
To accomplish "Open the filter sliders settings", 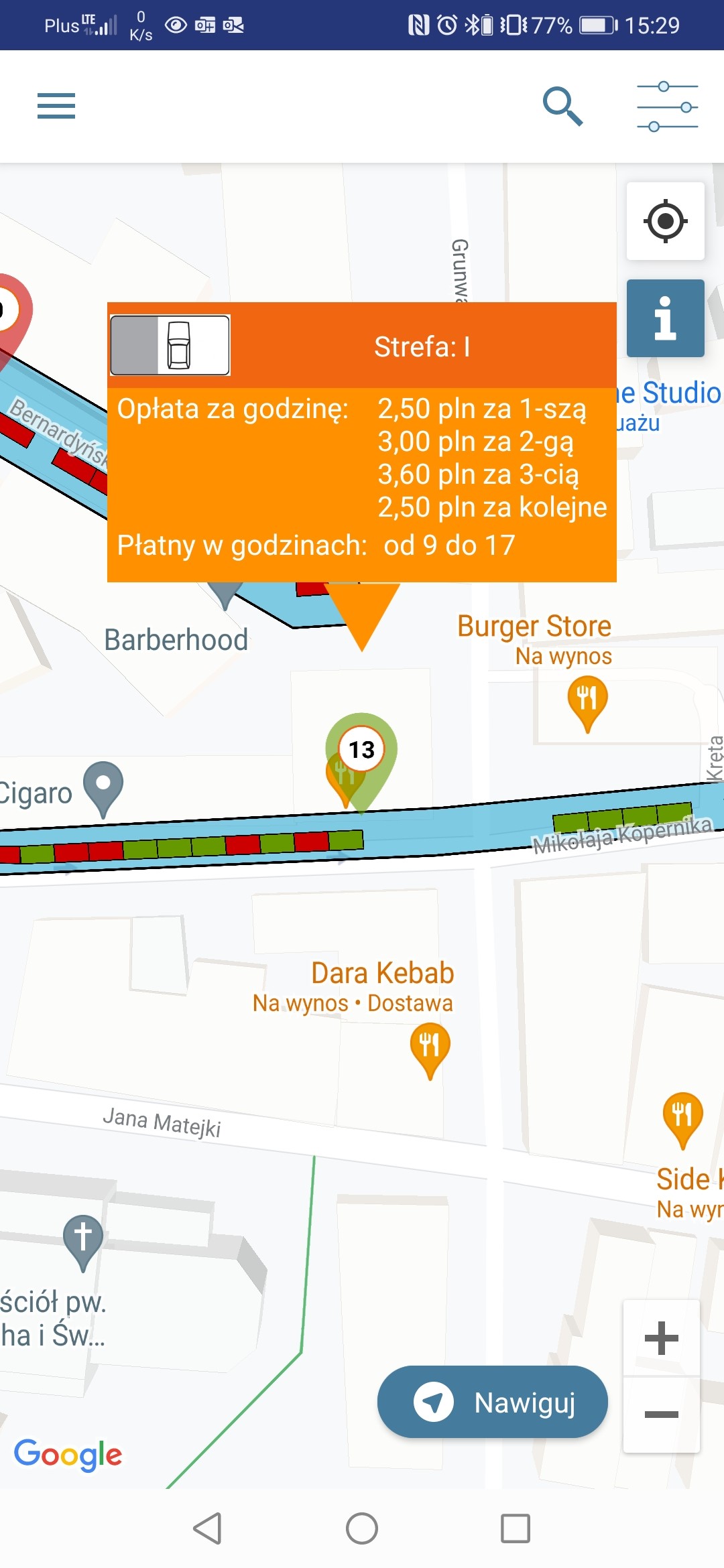I will point(668,107).
